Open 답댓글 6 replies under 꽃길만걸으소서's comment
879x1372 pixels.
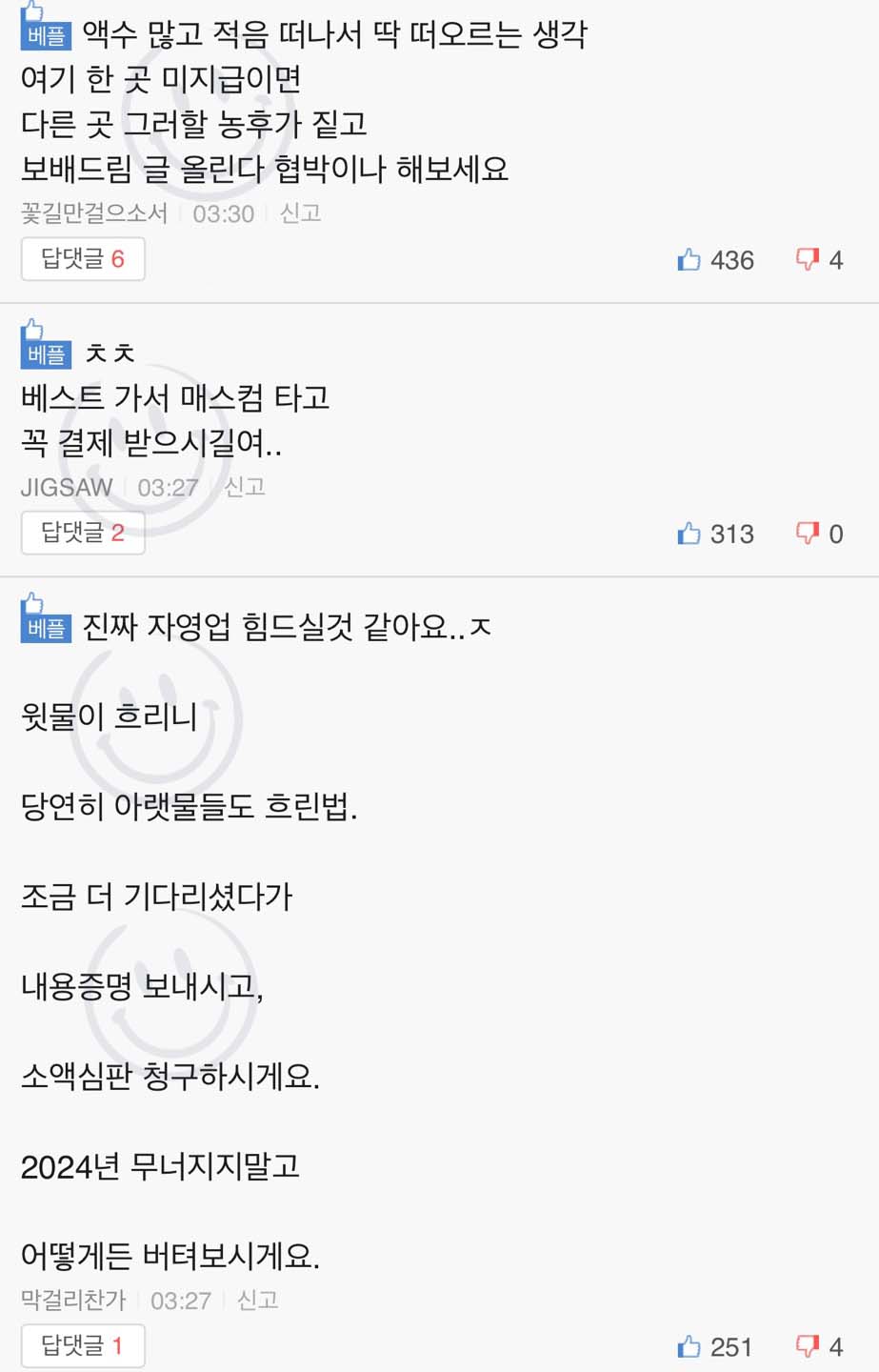coord(83,259)
